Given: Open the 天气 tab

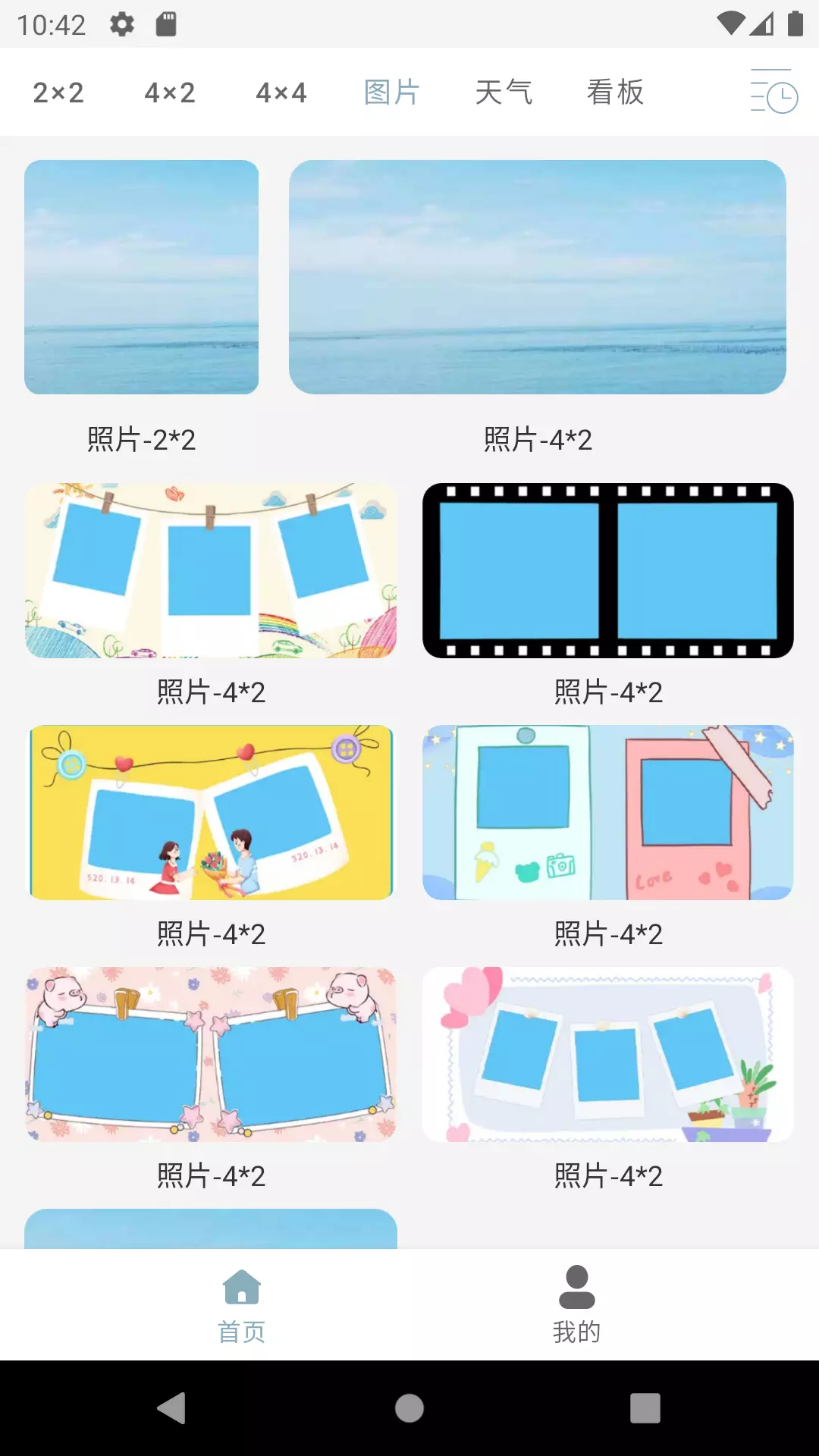Looking at the screenshot, I should click(504, 93).
